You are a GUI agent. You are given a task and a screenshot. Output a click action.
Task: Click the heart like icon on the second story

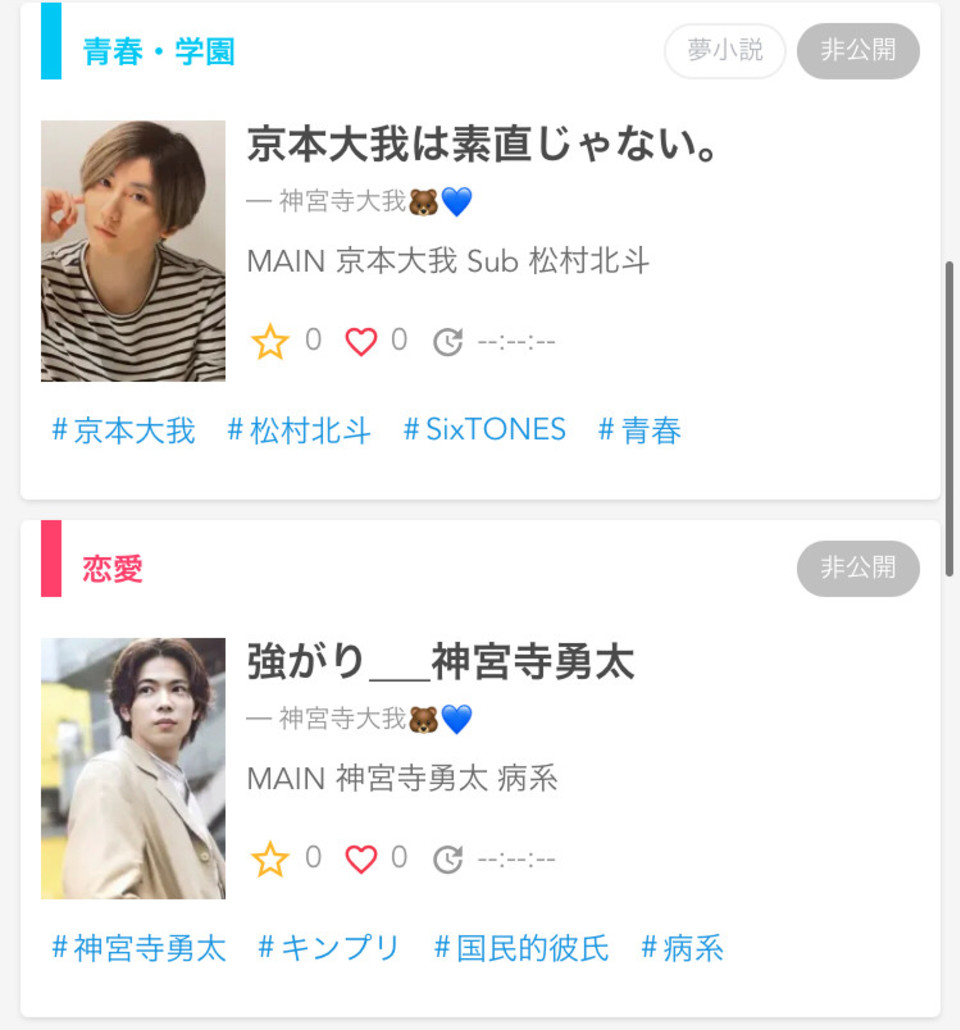[x=360, y=857]
